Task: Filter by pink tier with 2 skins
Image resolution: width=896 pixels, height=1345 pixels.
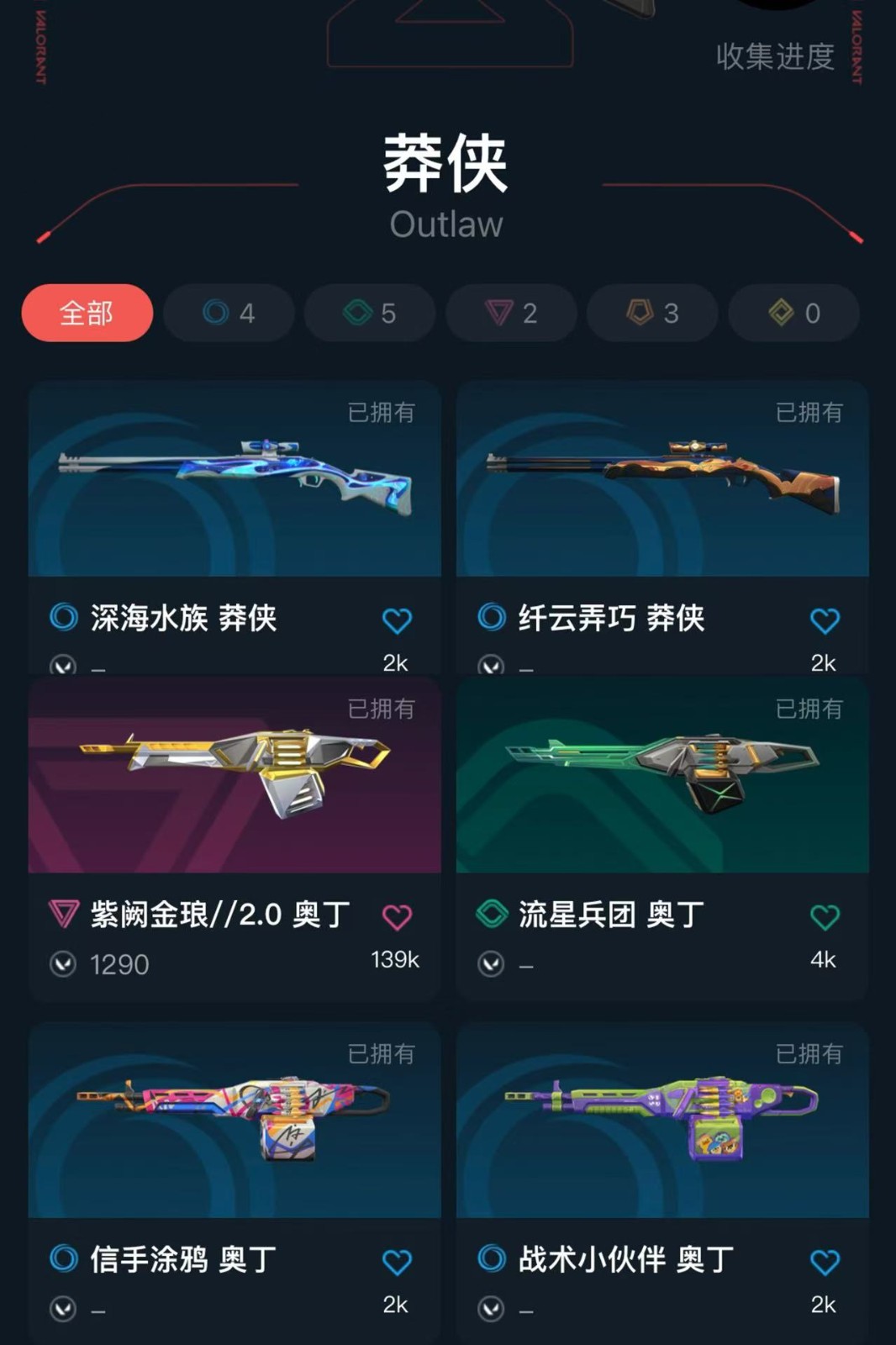Action: (x=511, y=313)
